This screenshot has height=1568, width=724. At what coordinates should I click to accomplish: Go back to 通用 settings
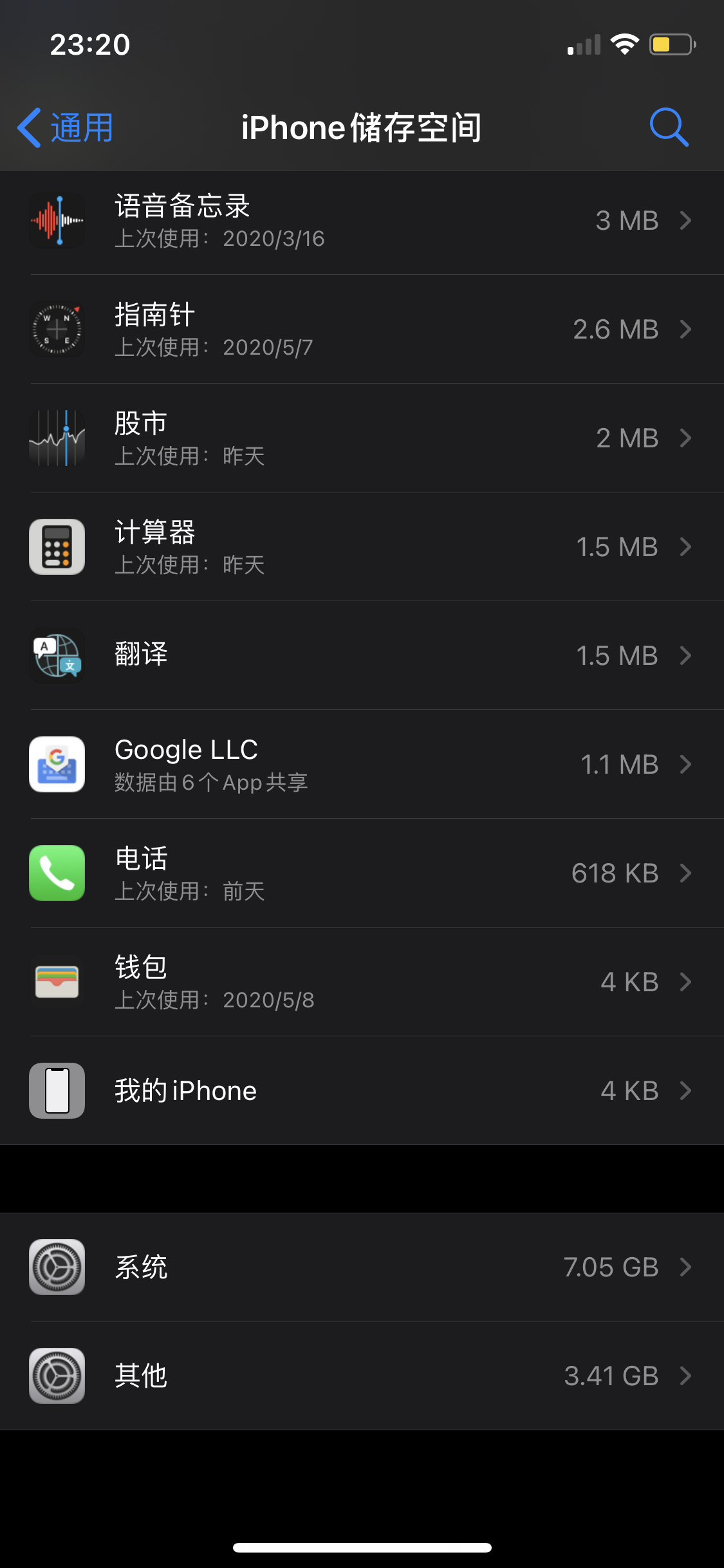pyautogui.click(x=66, y=127)
